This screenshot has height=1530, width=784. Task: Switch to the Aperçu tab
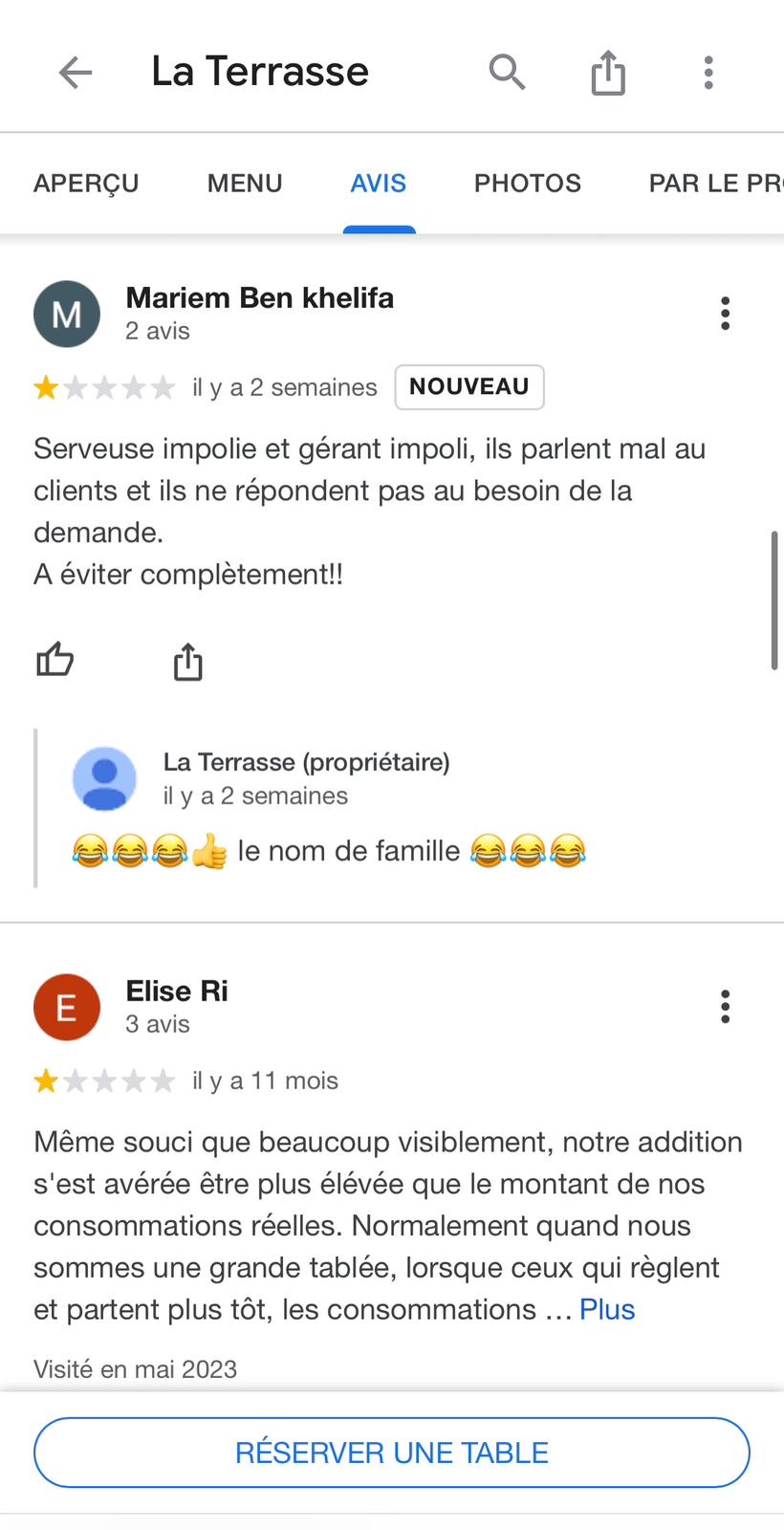point(86,184)
